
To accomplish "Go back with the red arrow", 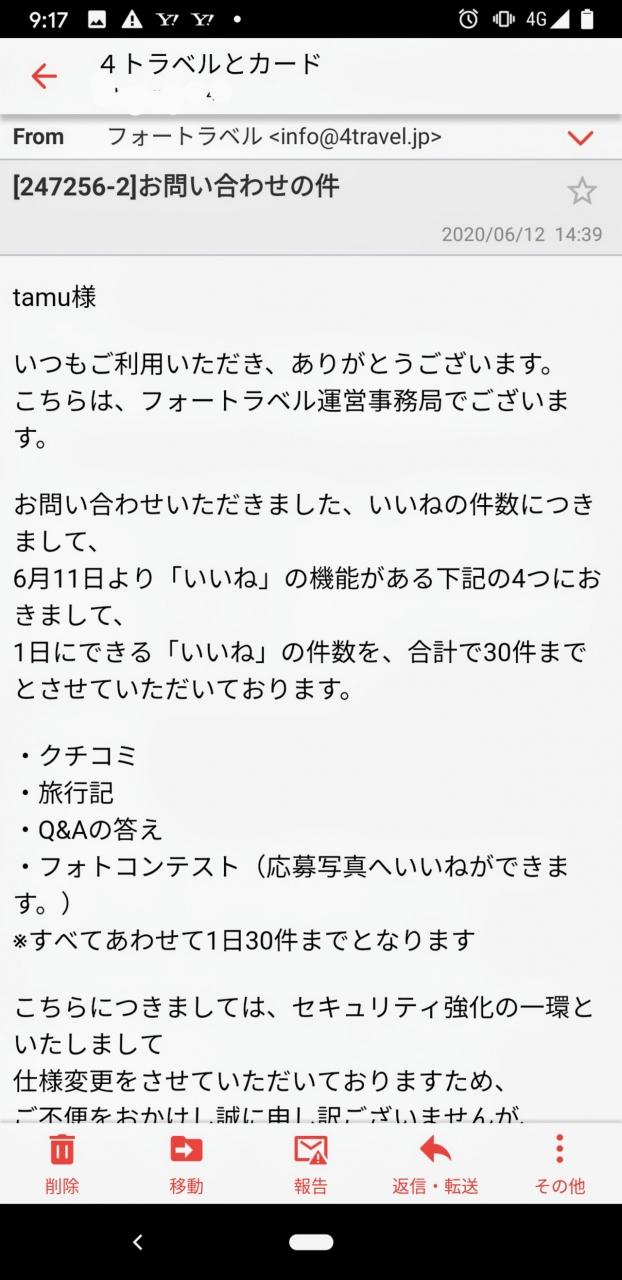I will [x=44, y=76].
